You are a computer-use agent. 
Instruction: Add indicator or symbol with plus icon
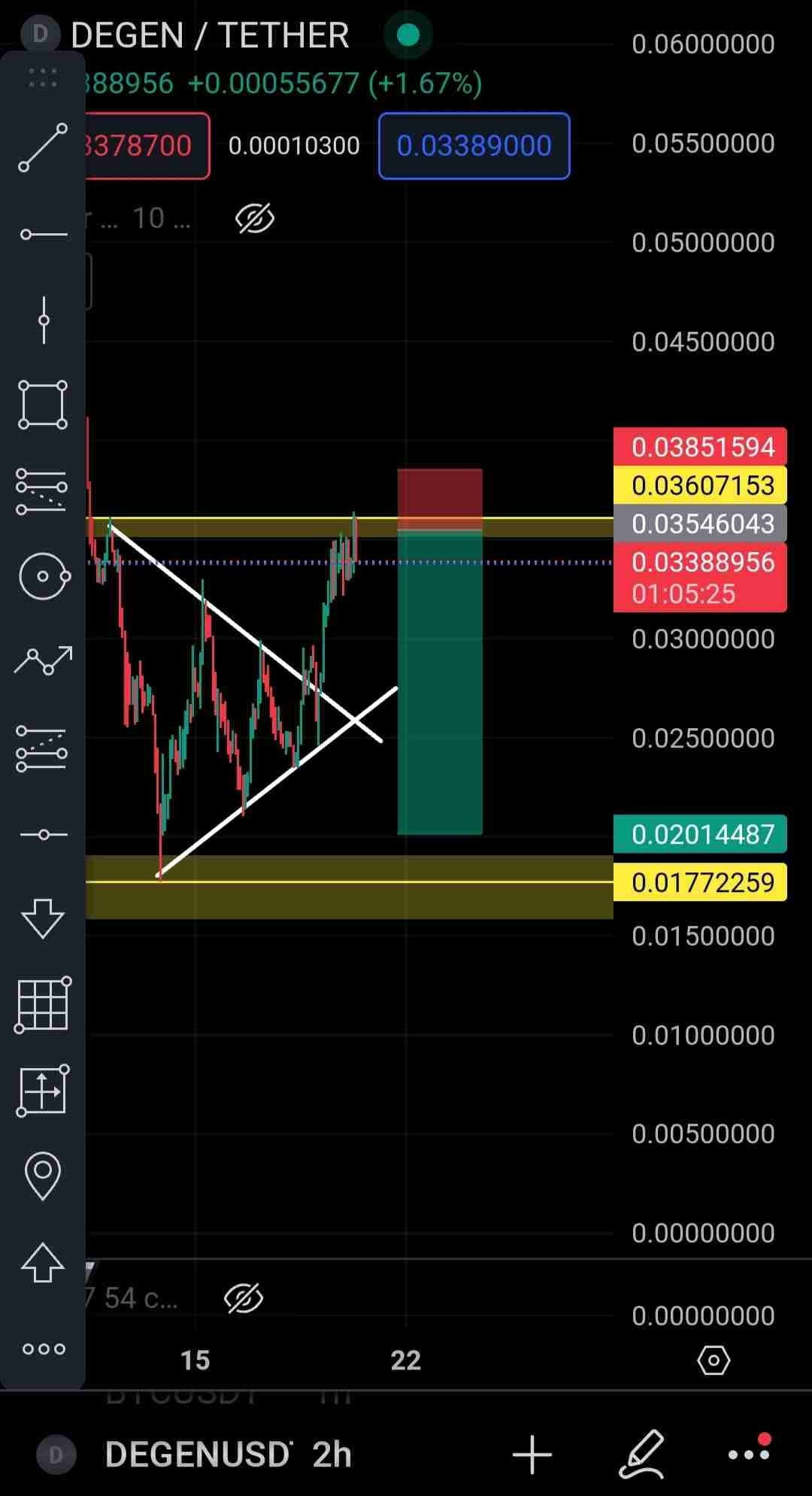click(532, 1455)
